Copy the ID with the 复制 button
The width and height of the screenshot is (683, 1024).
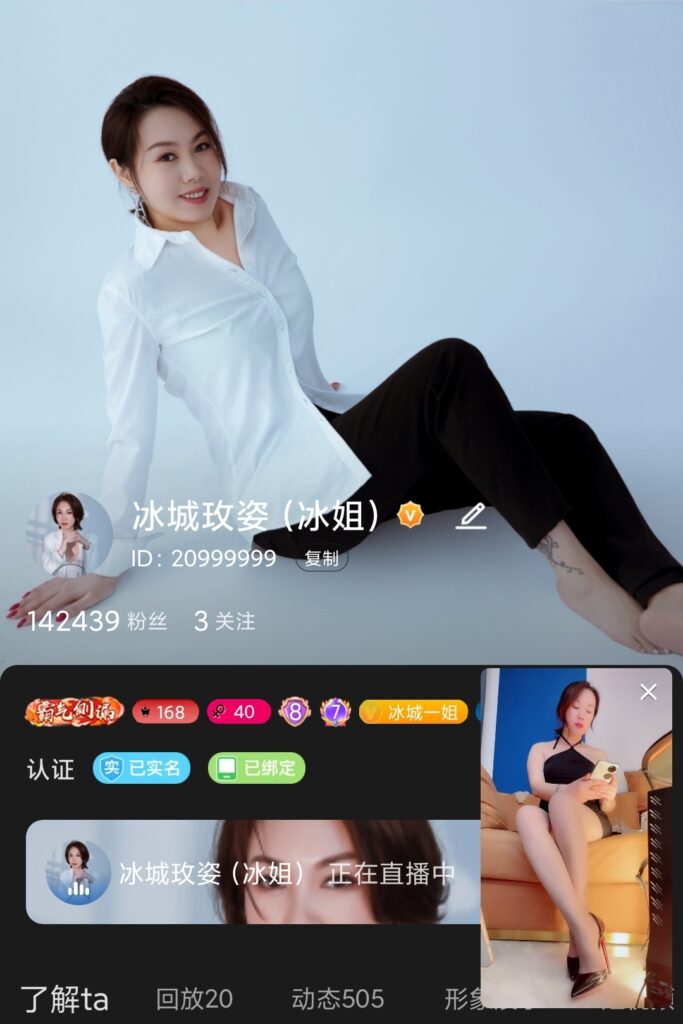(322, 559)
